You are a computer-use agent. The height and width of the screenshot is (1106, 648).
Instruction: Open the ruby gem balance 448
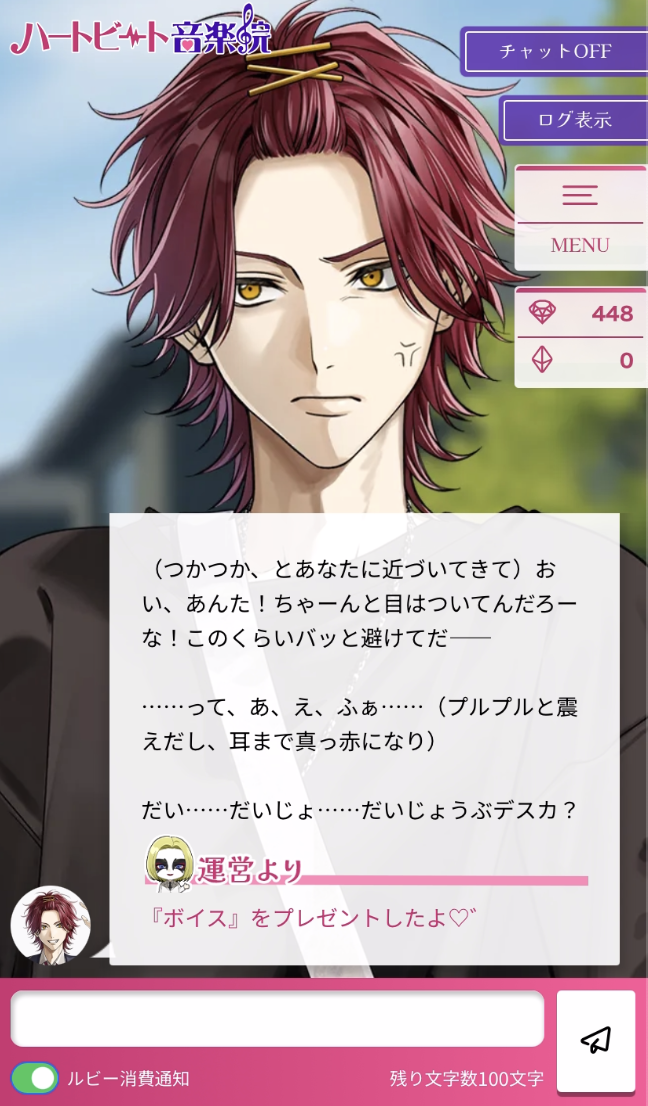point(580,313)
